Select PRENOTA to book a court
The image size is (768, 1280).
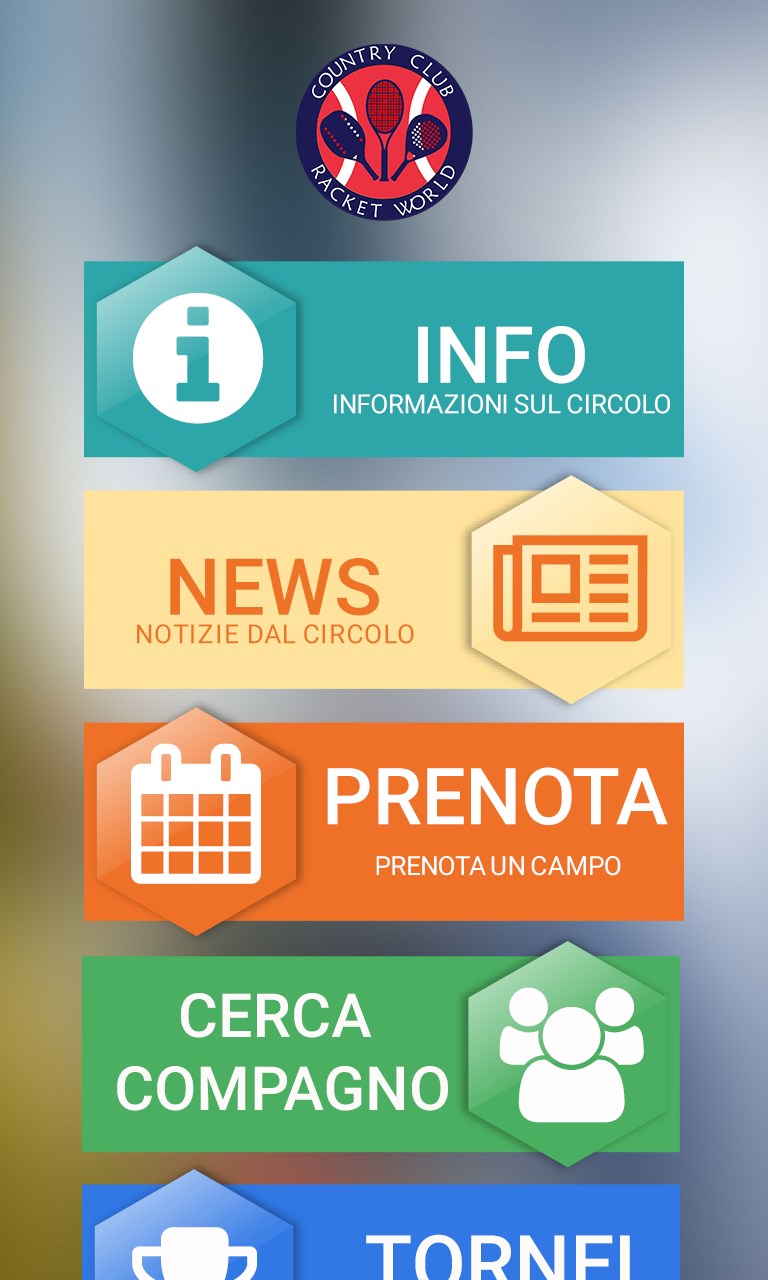(384, 822)
